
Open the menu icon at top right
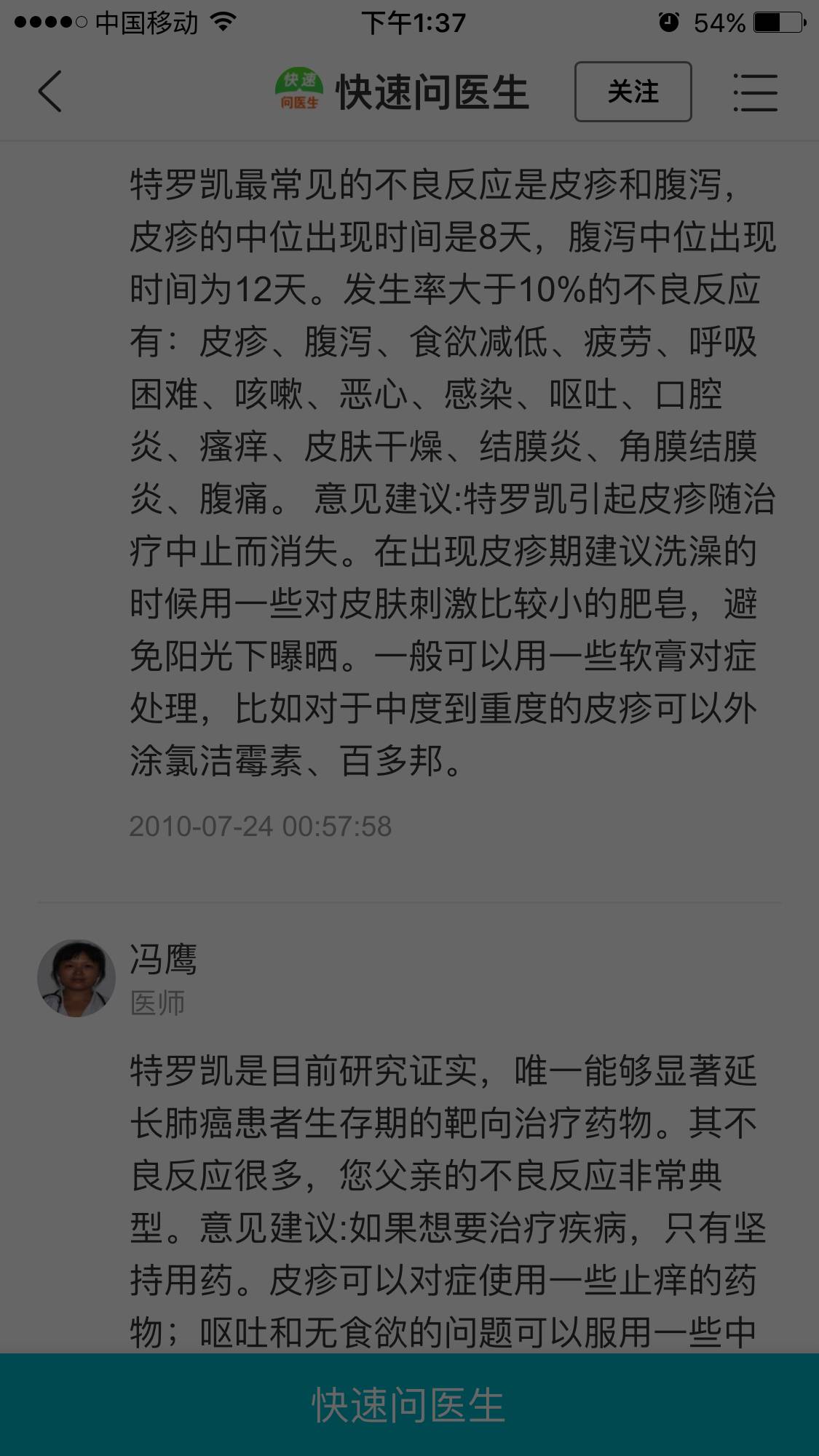(755, 92)
